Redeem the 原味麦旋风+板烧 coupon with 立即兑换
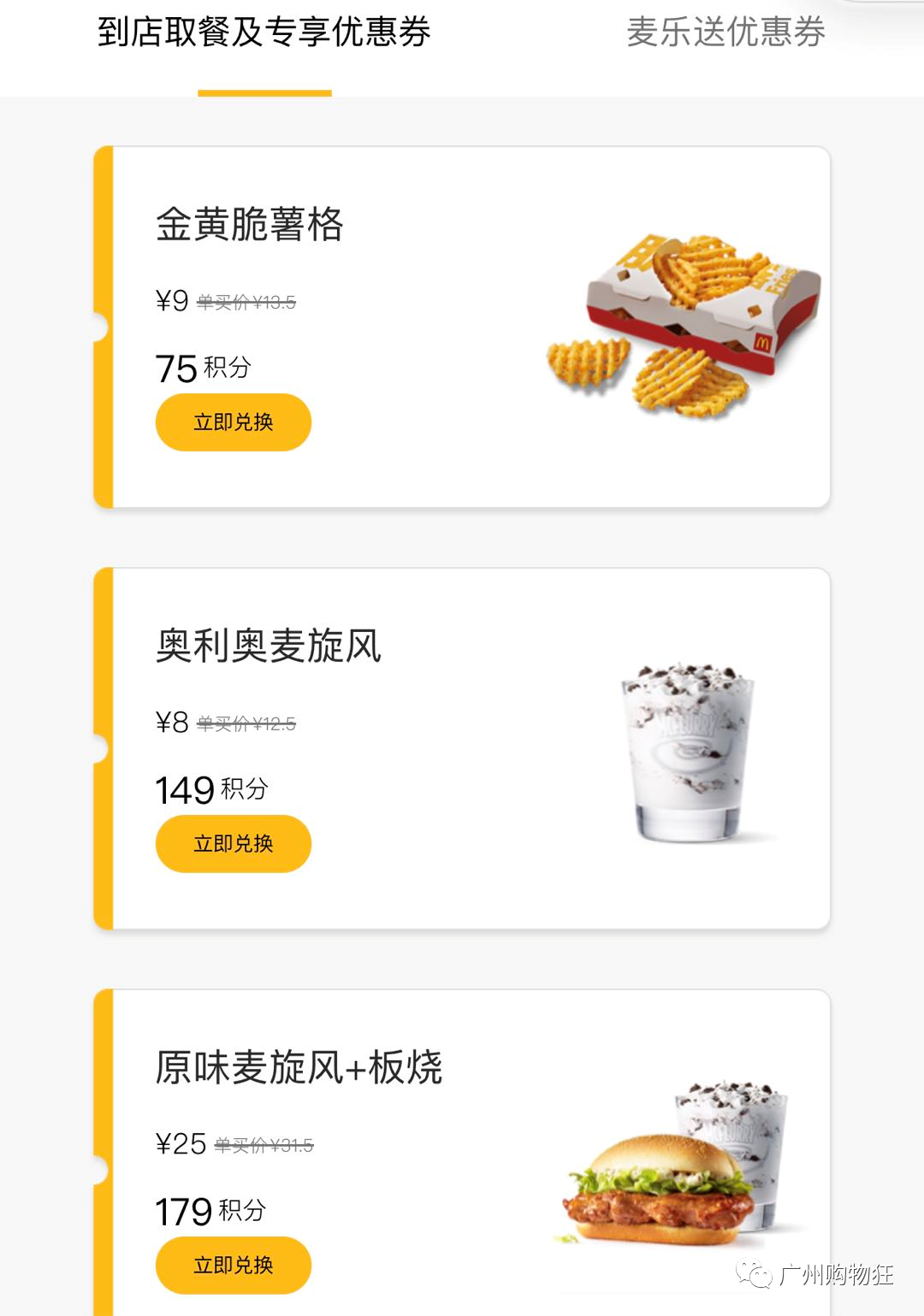This screenshot has width=924, height=1316. 233,1266
